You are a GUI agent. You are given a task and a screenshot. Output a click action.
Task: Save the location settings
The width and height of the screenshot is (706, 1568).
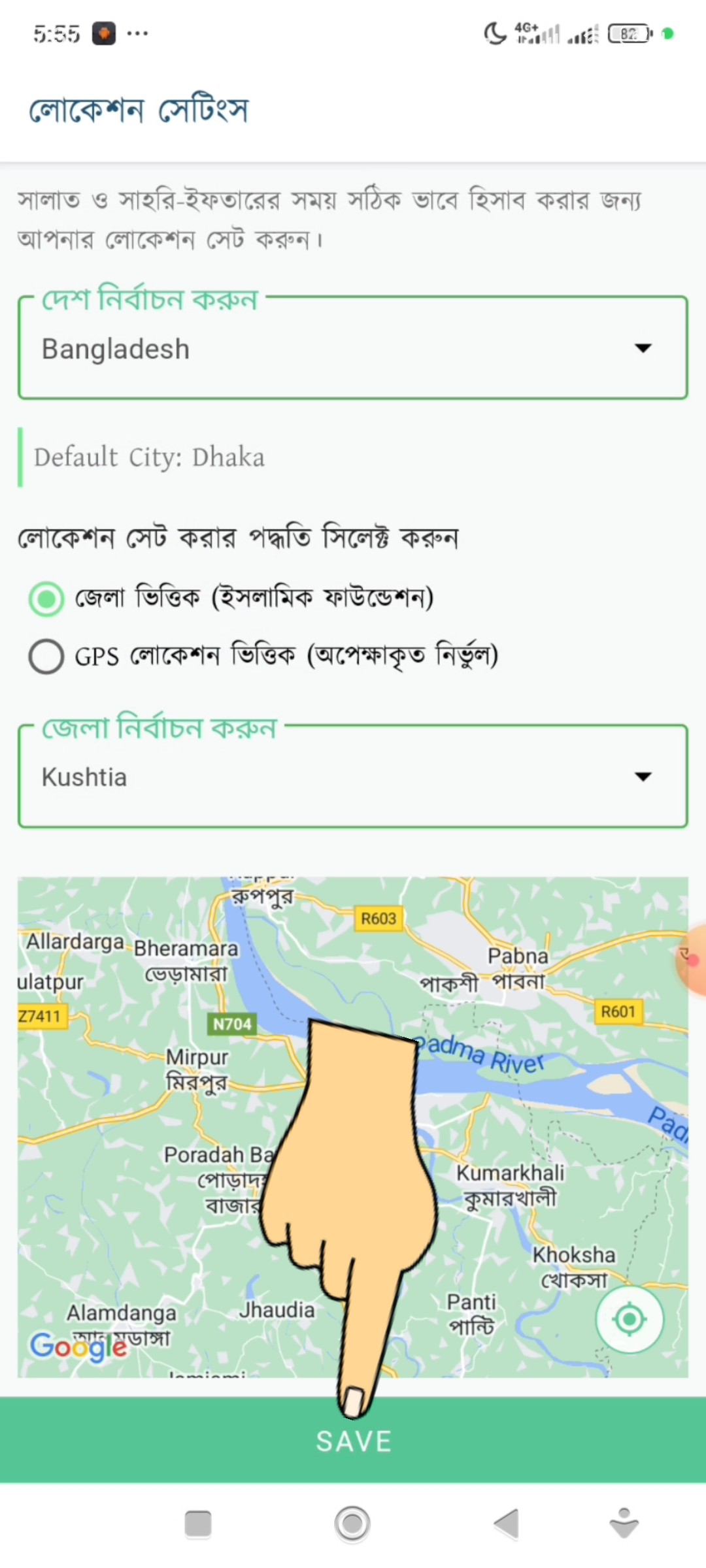pos(353,1441)
